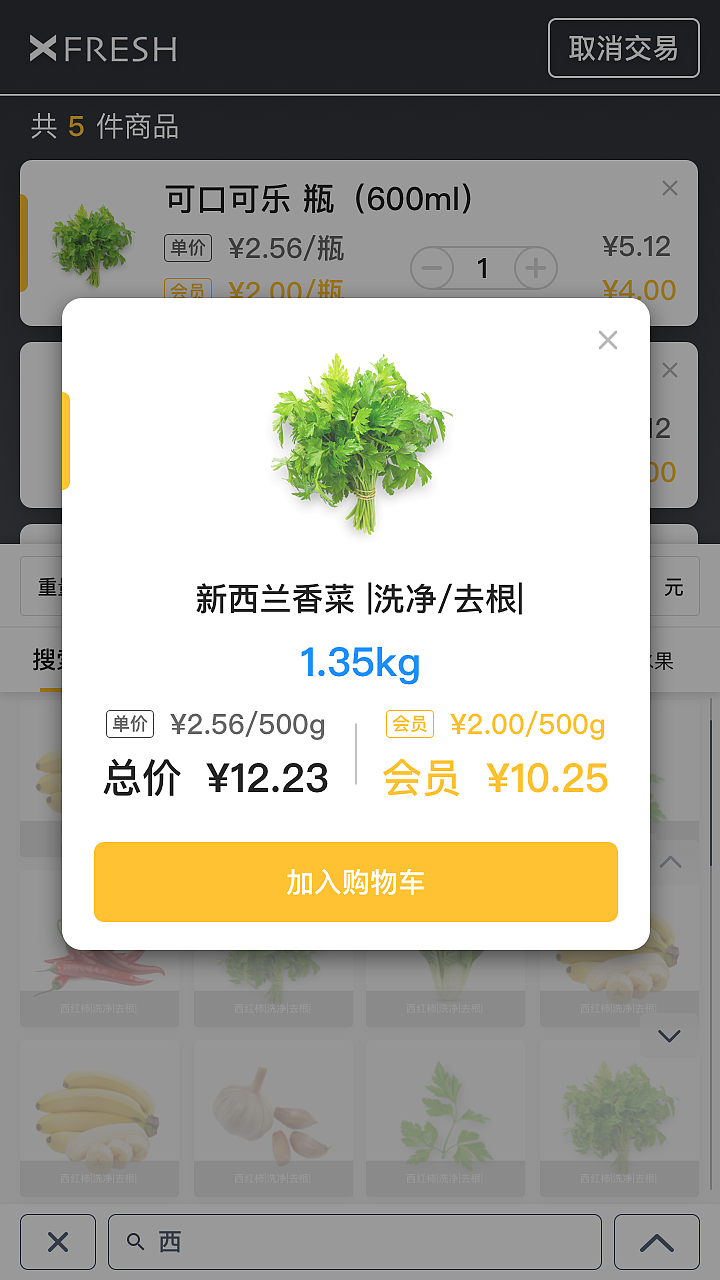This screenshot has width=720, height=1280.
Task: Decrease 可口可乐 quantity with the minus icon
Action: click(x=431, y=268)
